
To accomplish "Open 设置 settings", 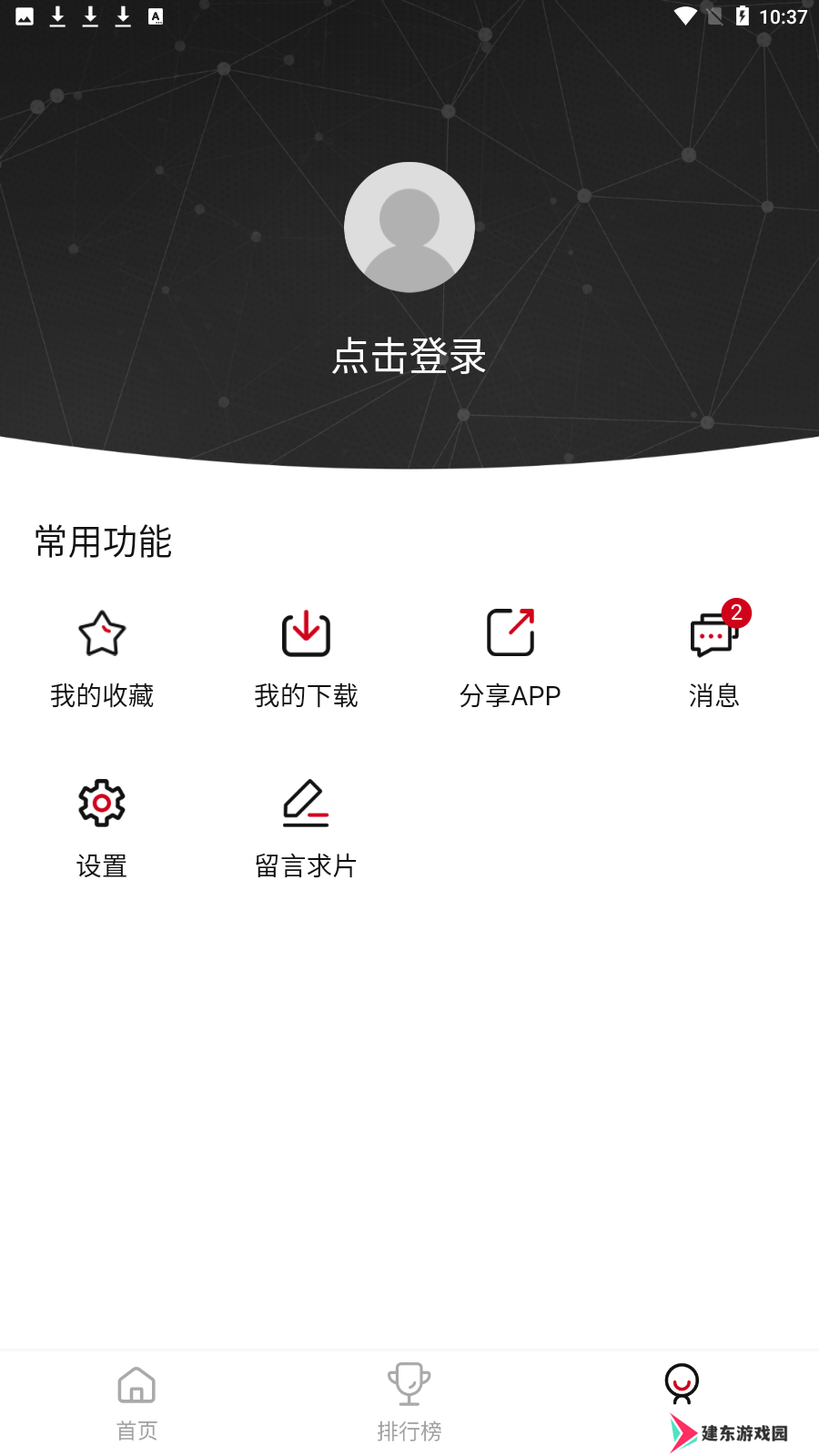I will pos(102,828).
